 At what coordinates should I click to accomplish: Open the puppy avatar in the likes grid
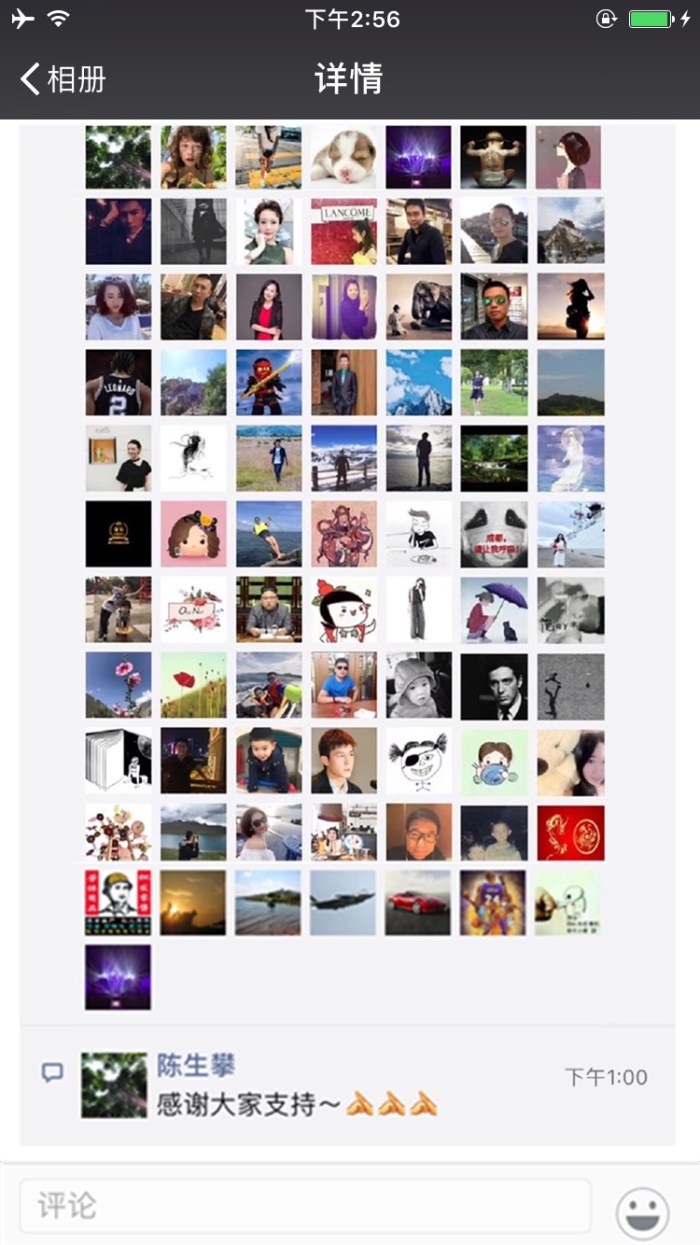coord(343,157)
